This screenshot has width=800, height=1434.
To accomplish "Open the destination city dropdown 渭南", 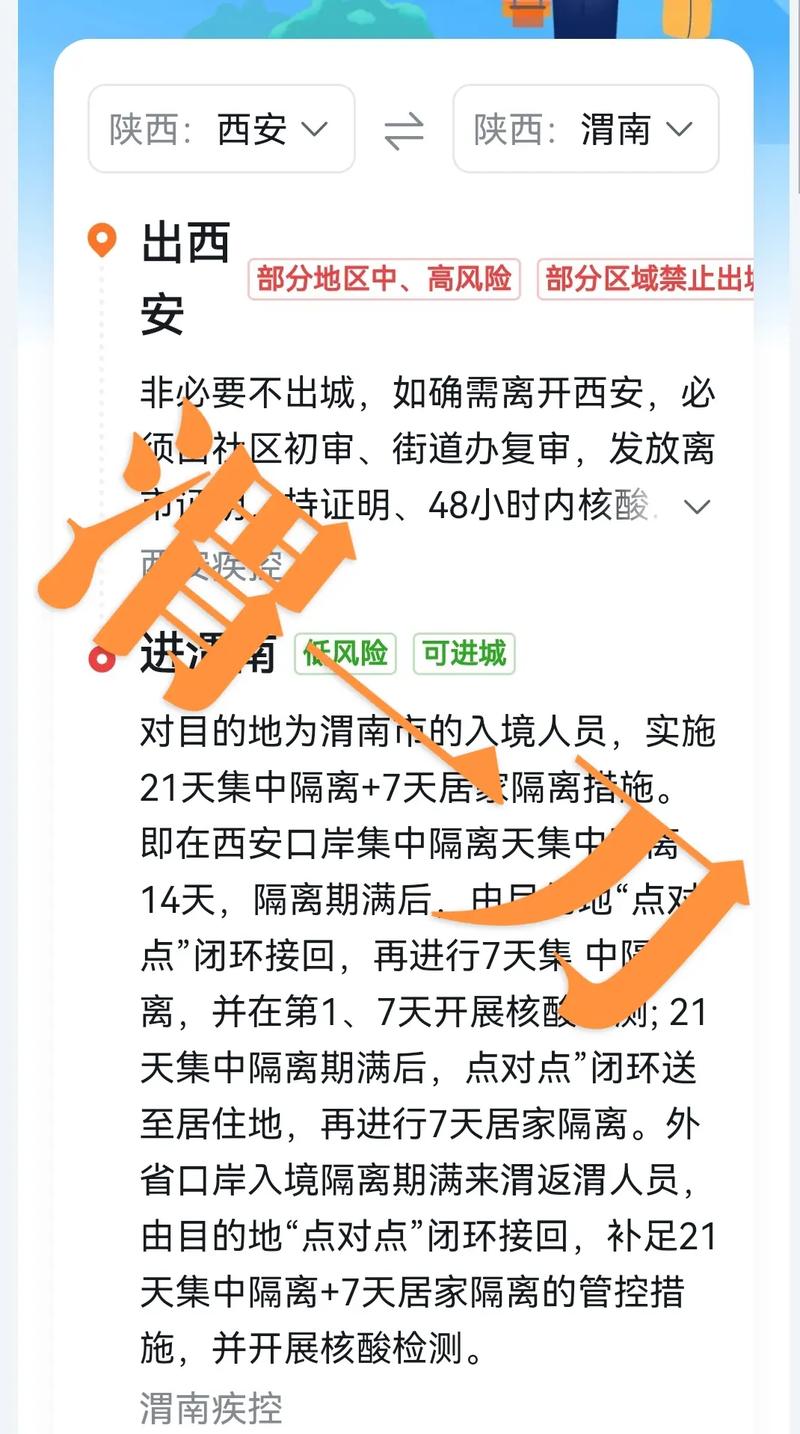I will pos(586,129).
